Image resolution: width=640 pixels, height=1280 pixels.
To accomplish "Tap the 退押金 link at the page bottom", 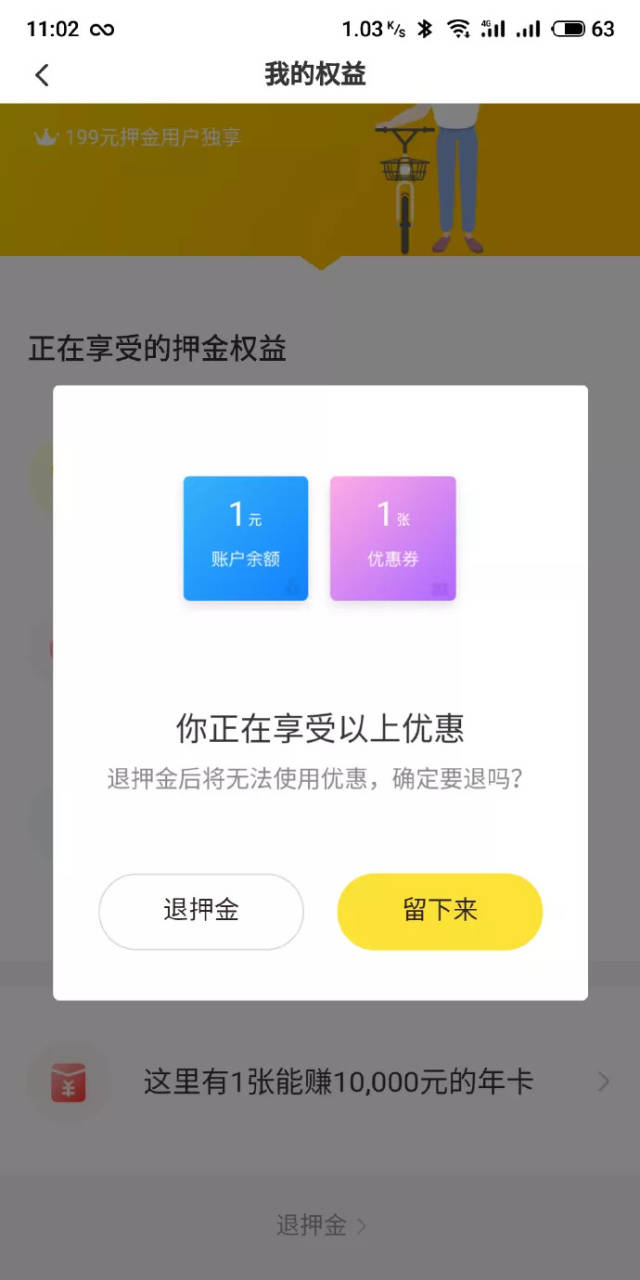I will click(320, 1225).
